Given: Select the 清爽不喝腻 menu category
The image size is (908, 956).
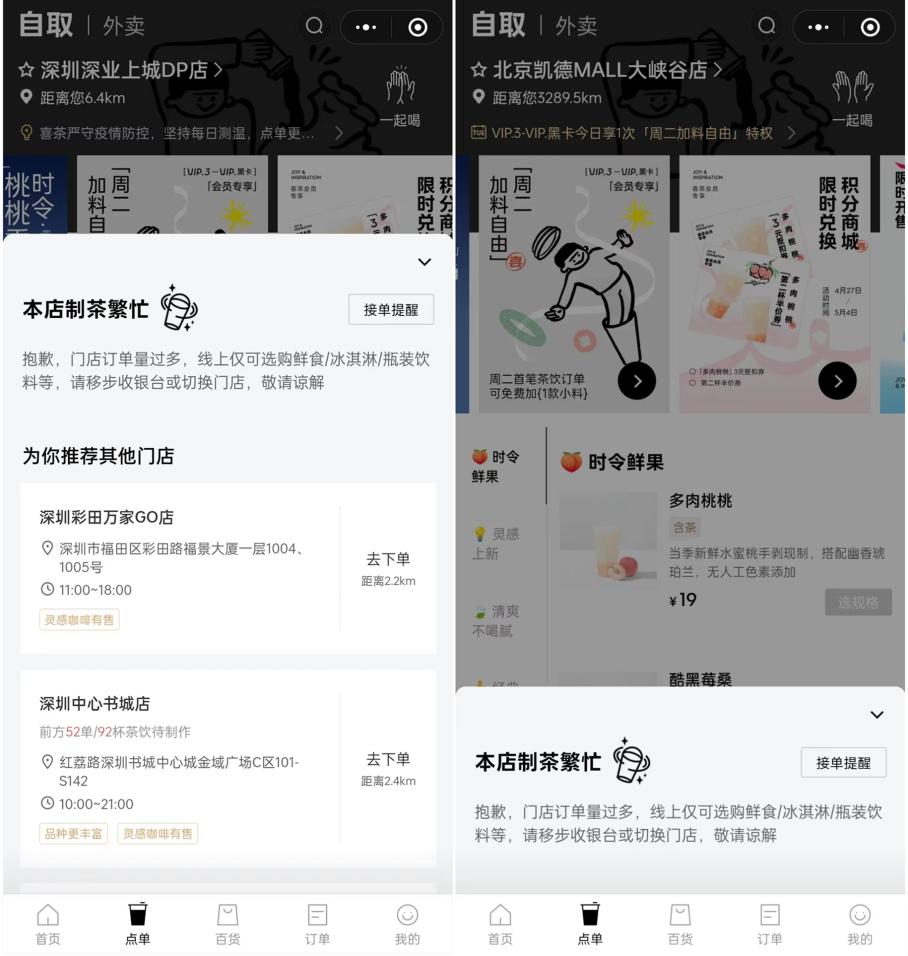Looking at the screenshot, I should (x=497, y=620).
